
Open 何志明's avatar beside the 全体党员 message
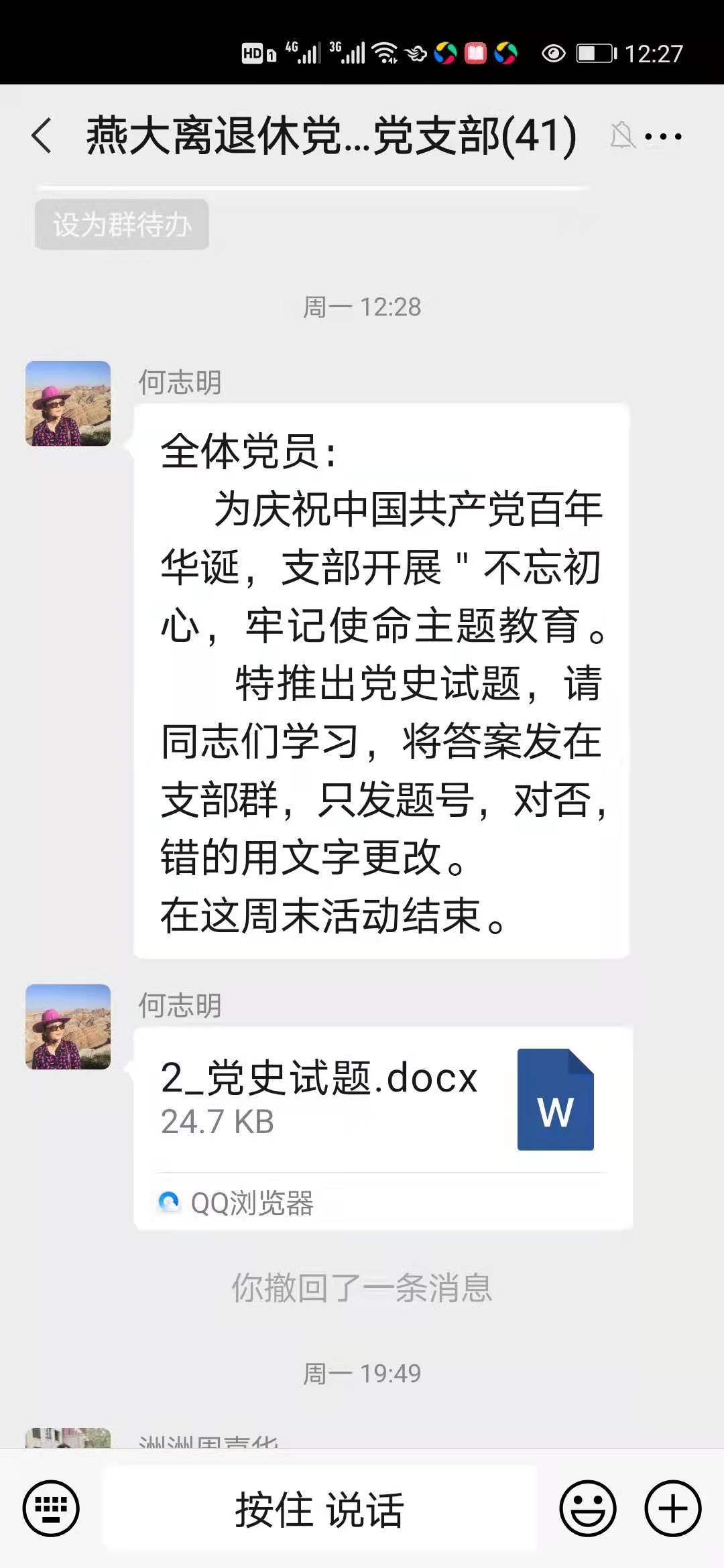[x=68, y=404]
